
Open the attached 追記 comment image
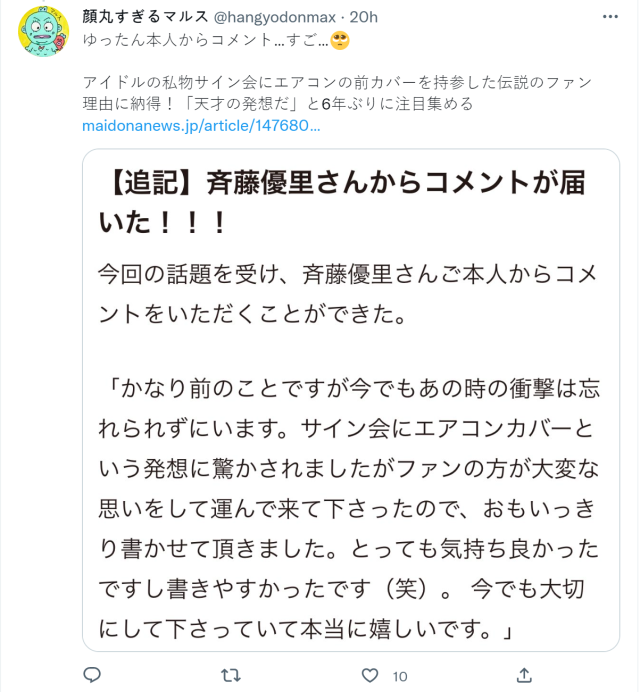click(x=351, y=400)
